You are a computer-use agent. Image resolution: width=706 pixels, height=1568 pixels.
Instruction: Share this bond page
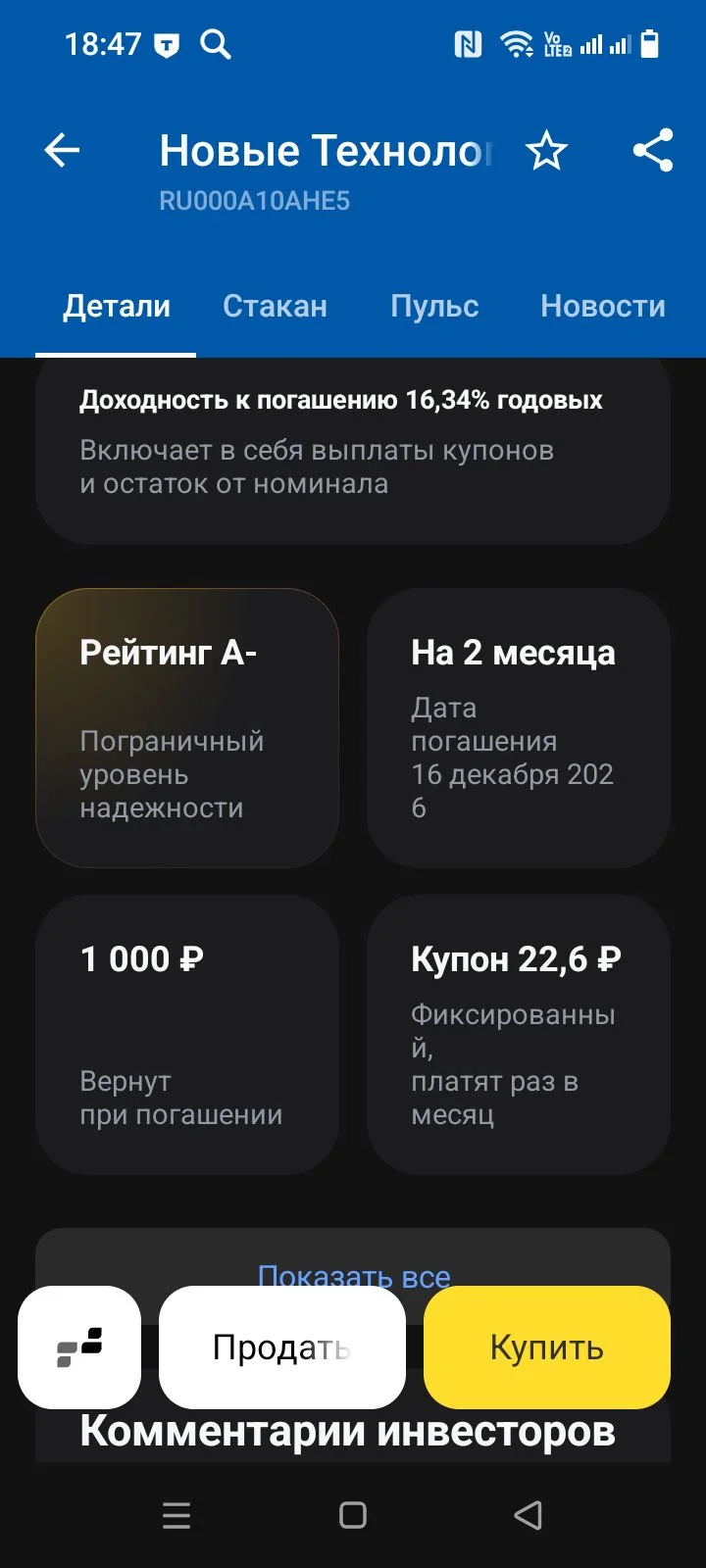(653, 151)
